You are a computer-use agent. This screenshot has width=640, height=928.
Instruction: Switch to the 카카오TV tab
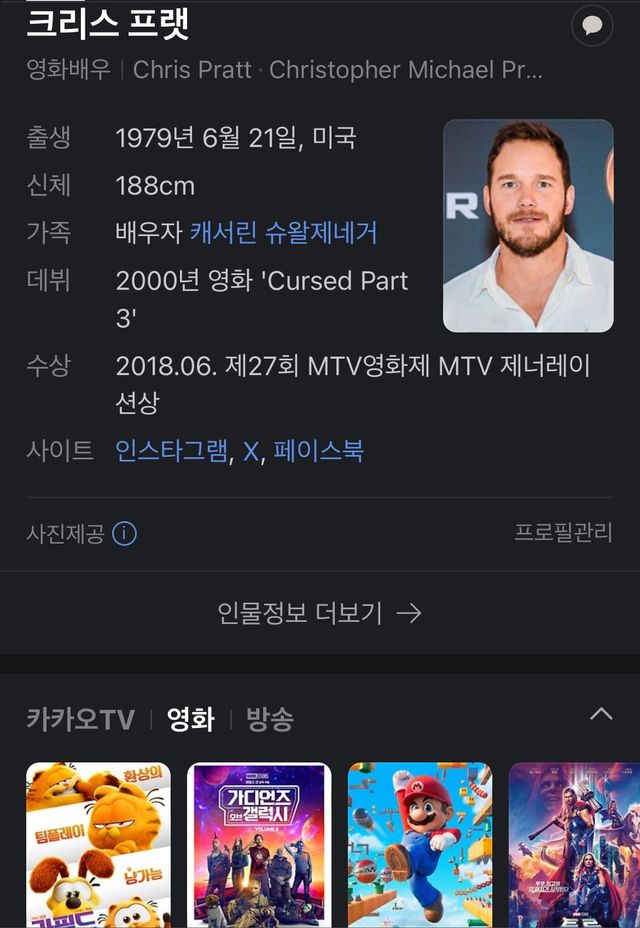coord(80,718)
